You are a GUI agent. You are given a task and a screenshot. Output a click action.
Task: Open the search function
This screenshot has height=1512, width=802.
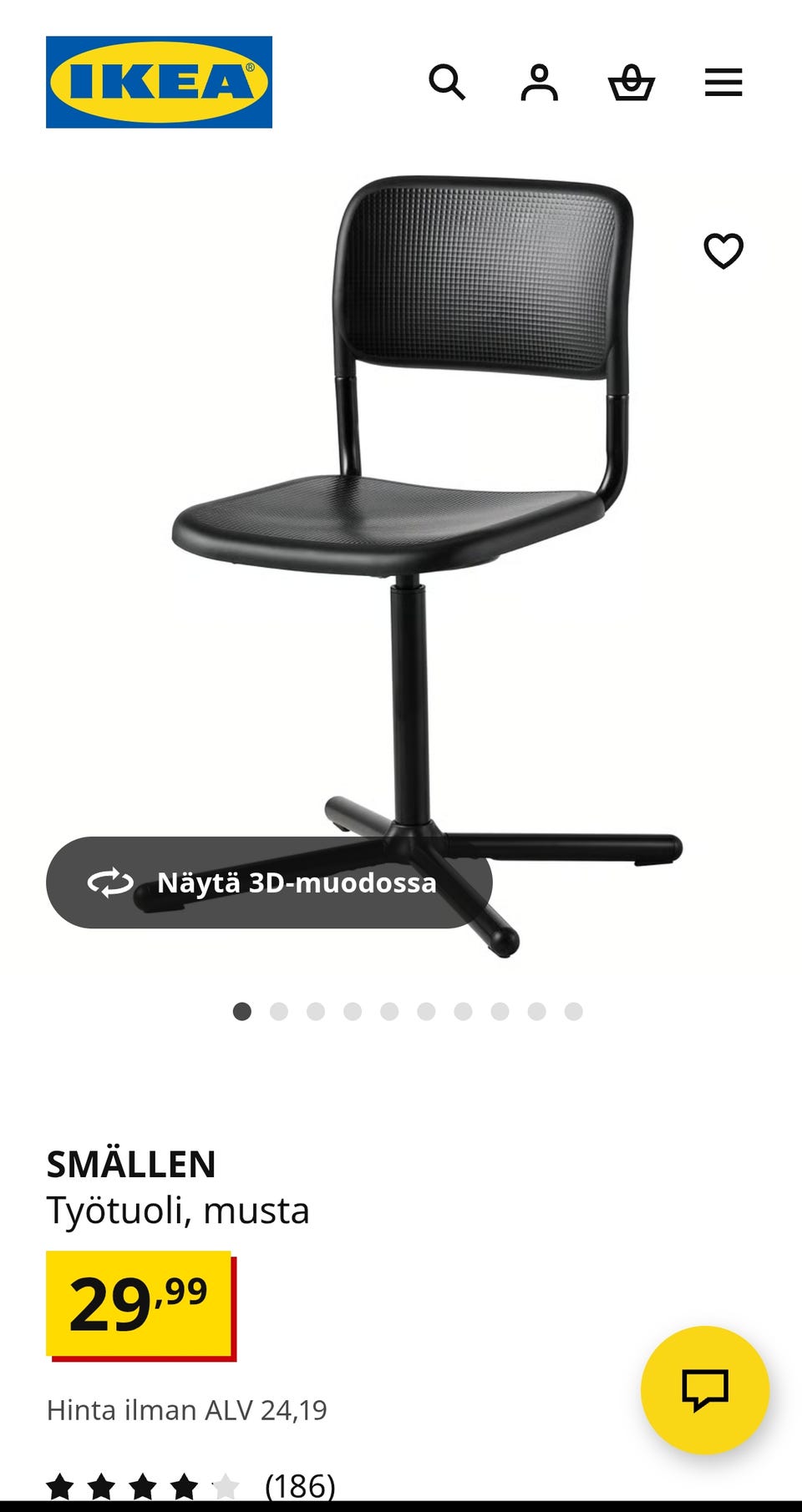click(448, 83)
